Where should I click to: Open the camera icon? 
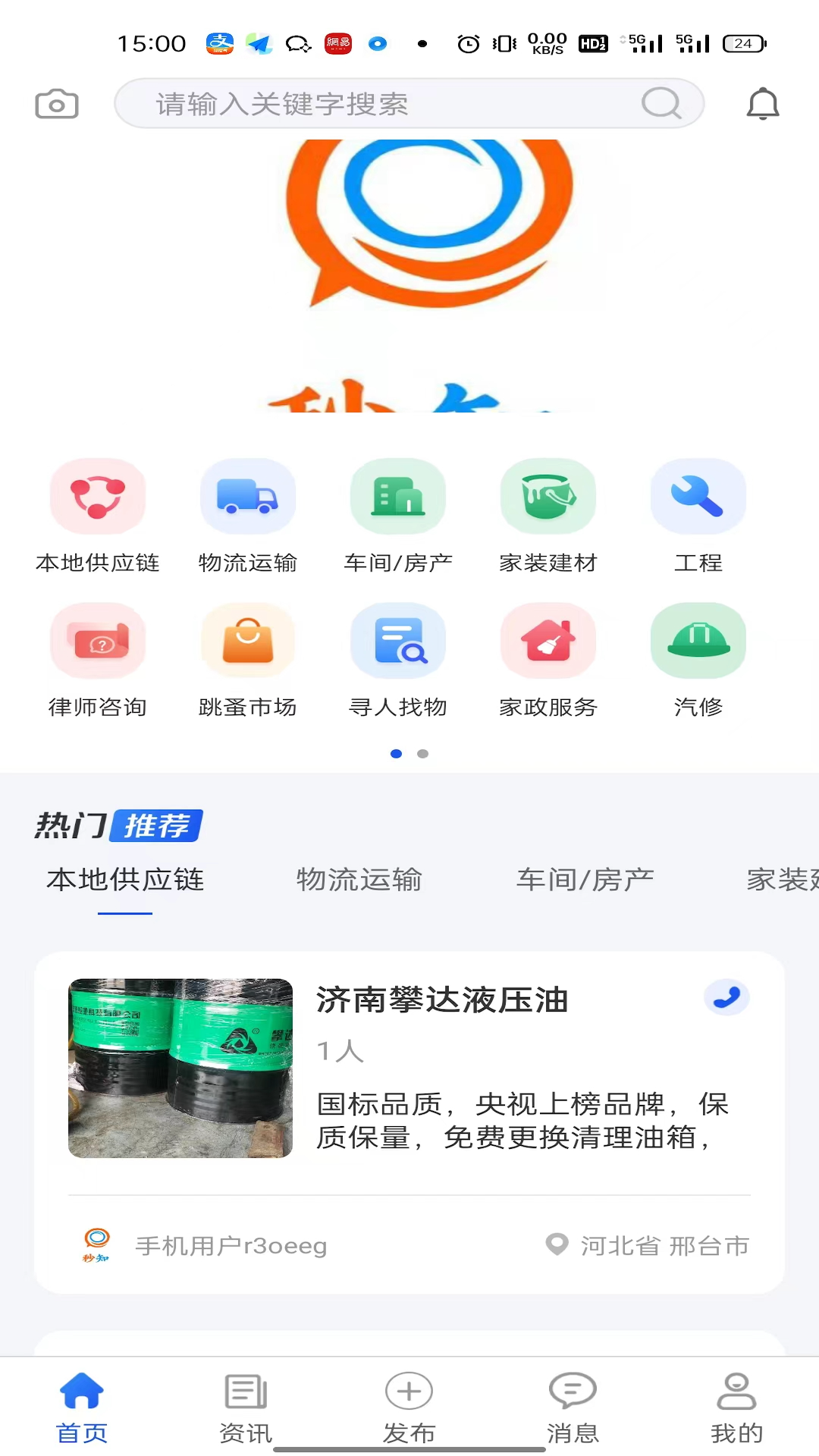pos(57,104)
